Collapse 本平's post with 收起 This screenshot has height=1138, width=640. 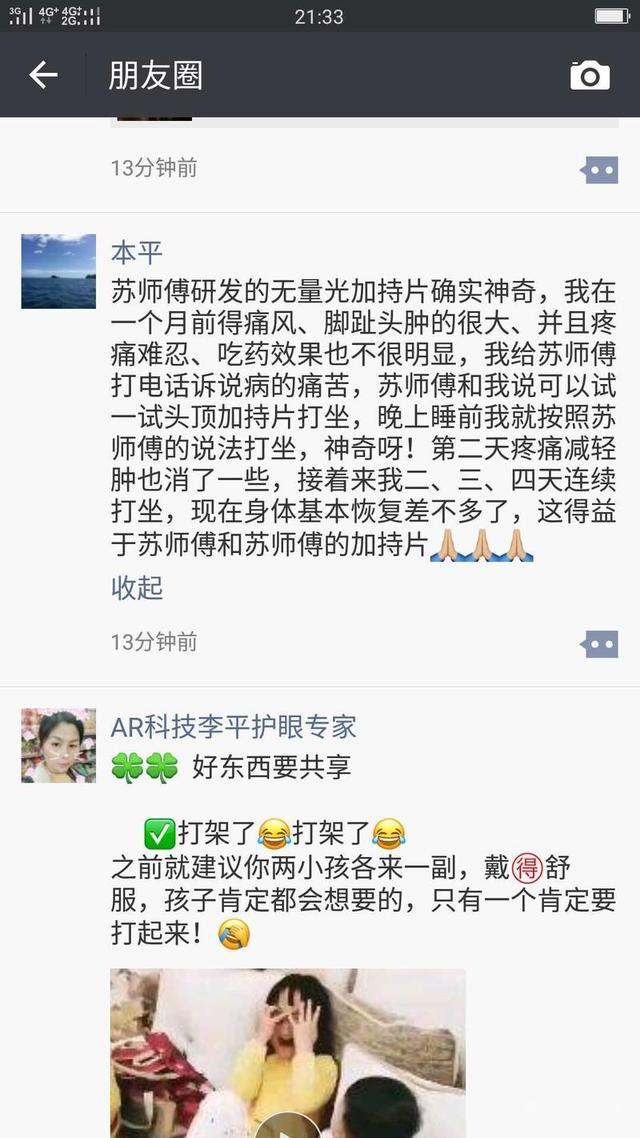click(x=136, y=588)
